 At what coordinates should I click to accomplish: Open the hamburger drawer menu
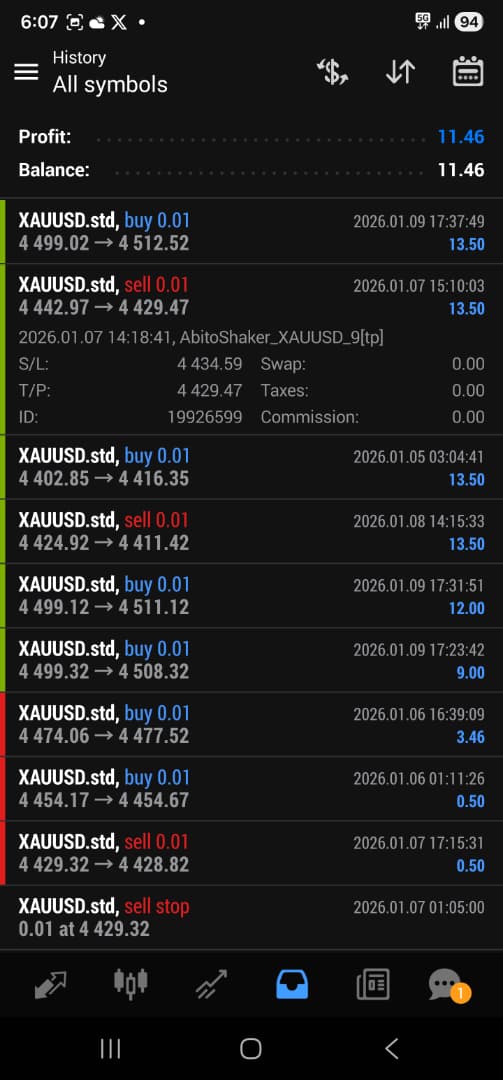pyautogui.click(x=26, y=72)
